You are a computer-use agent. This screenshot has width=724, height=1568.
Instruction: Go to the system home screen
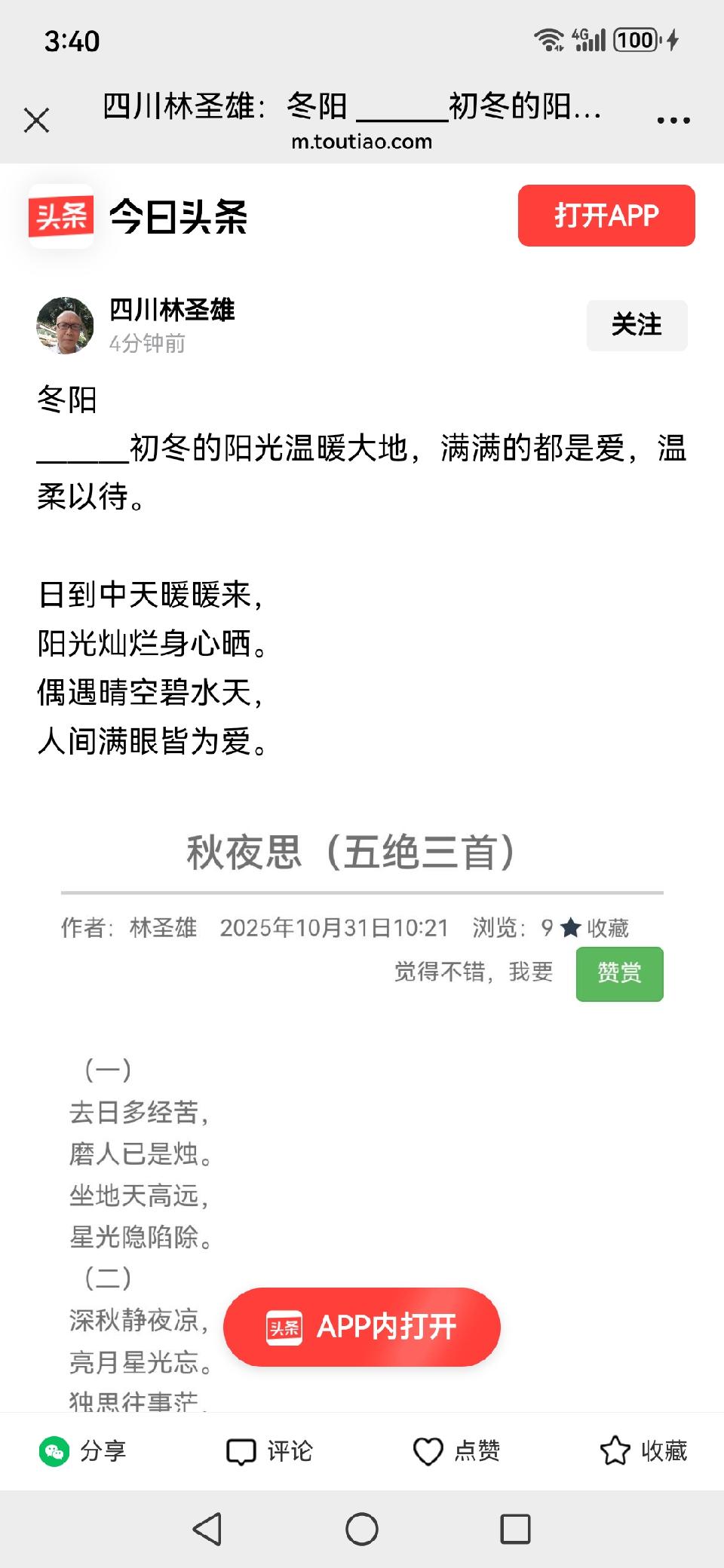point(362,1529)
